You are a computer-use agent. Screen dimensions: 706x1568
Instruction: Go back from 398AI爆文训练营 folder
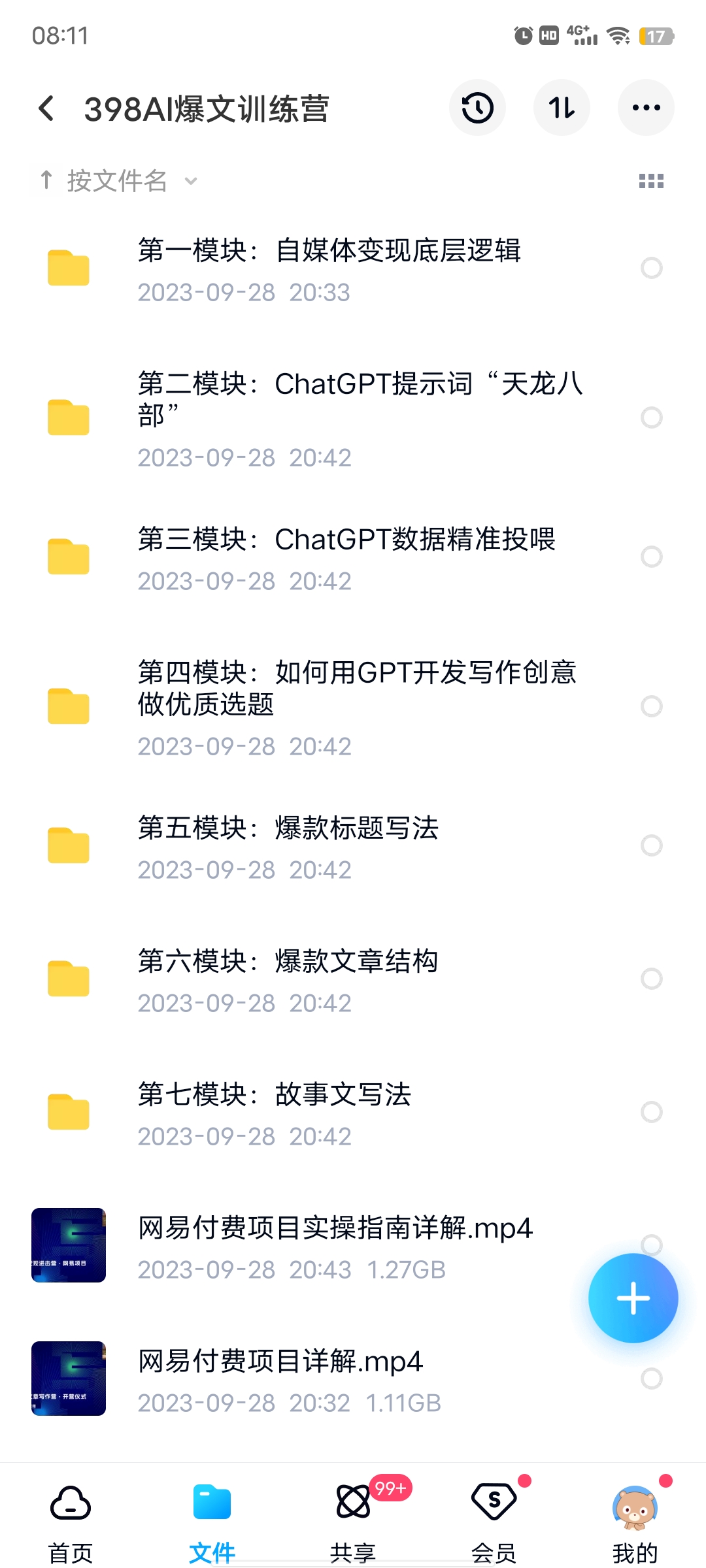(46, 108)
